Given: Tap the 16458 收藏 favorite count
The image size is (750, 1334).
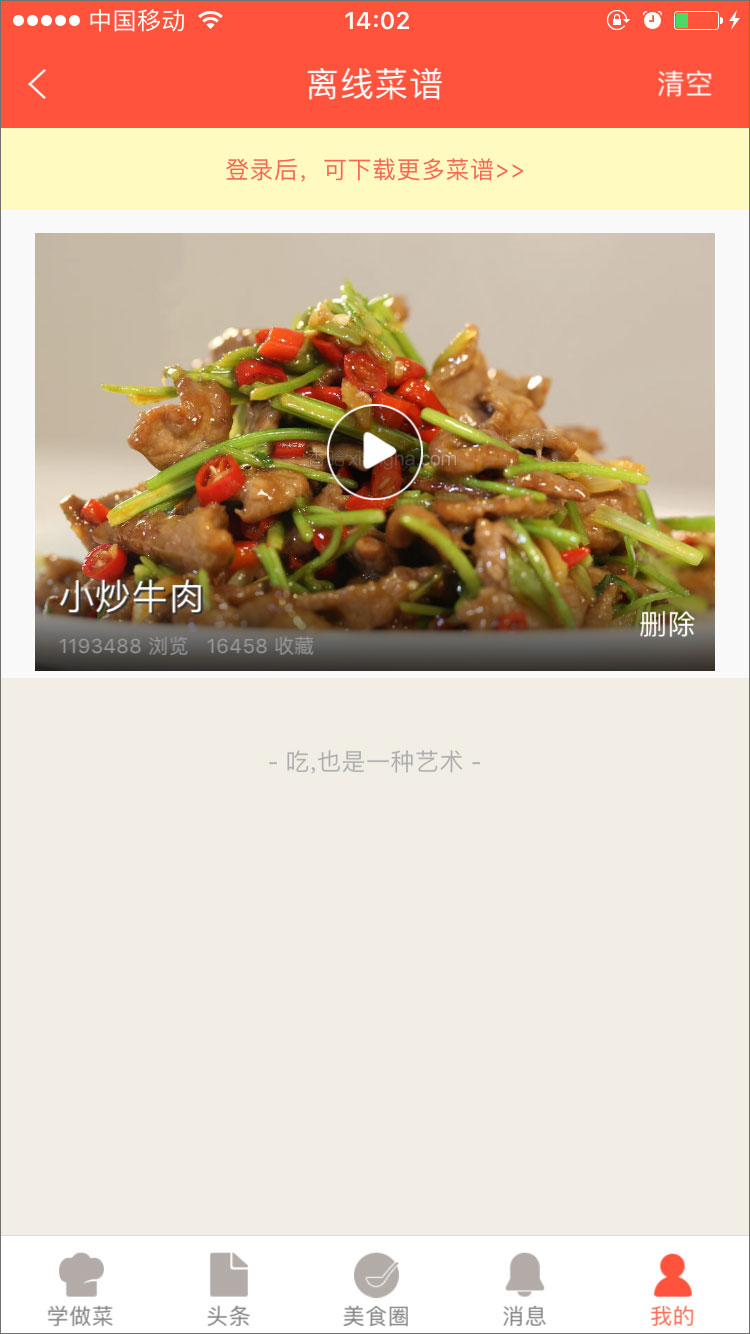Looking at the screenshot, I should coord(262,646).
